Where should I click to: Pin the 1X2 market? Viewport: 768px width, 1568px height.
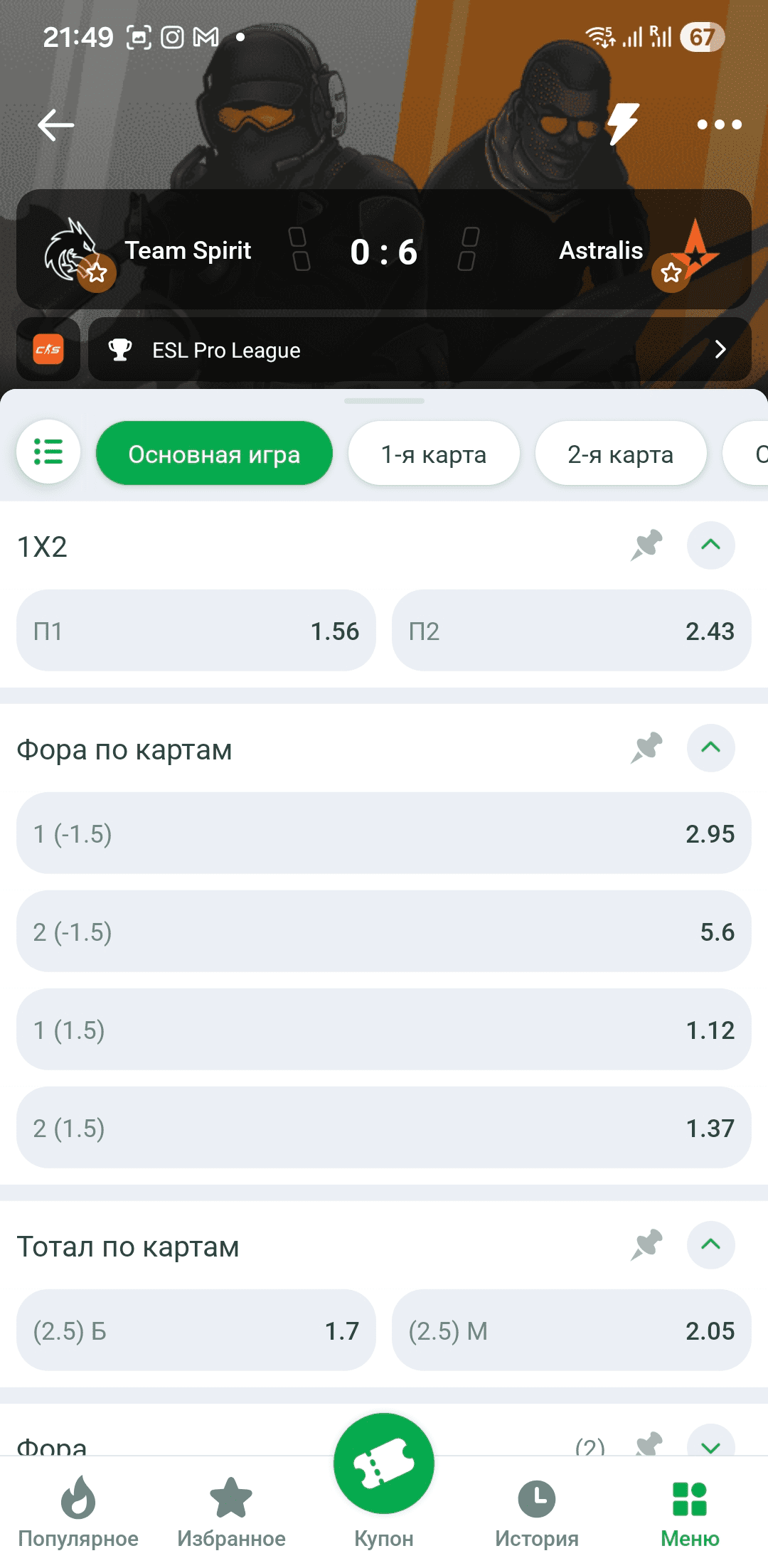tap(646, 545)
